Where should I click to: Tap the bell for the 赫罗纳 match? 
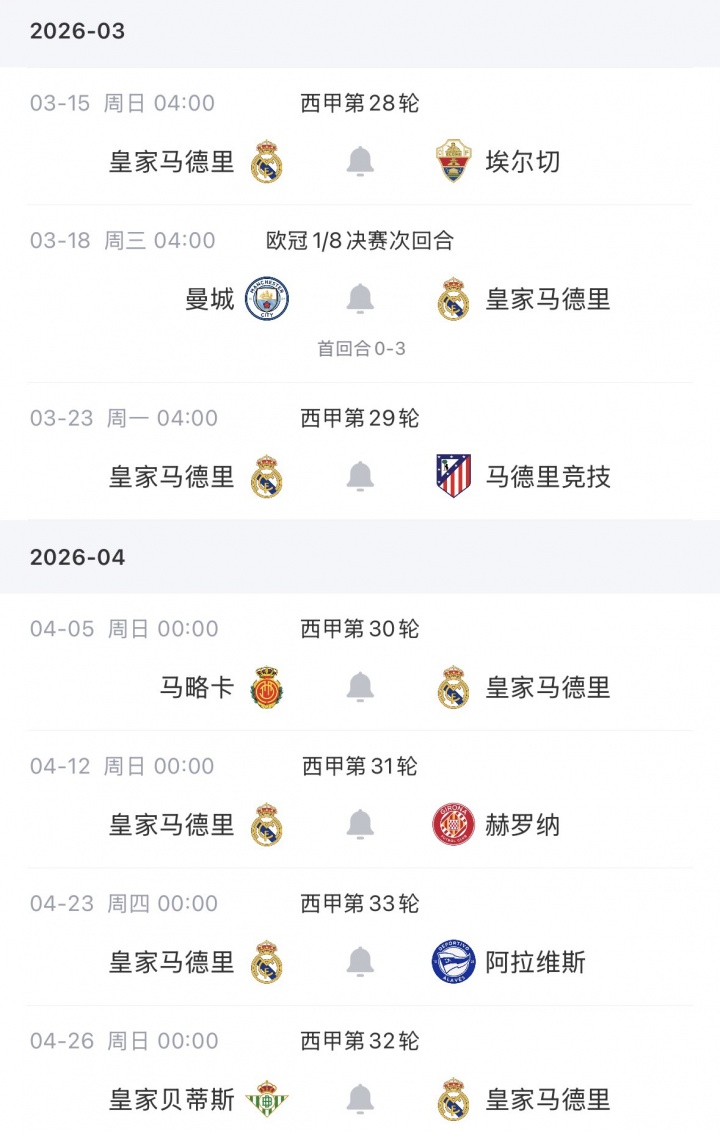pos(360,824)
